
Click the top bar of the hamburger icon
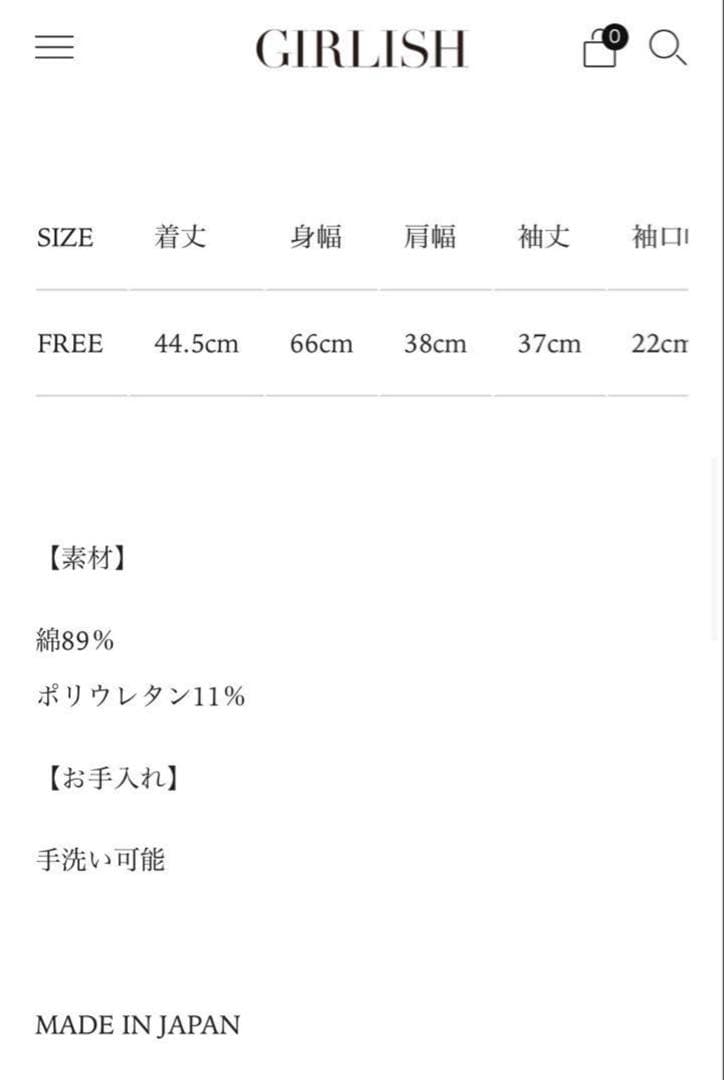tap(54, 36)
